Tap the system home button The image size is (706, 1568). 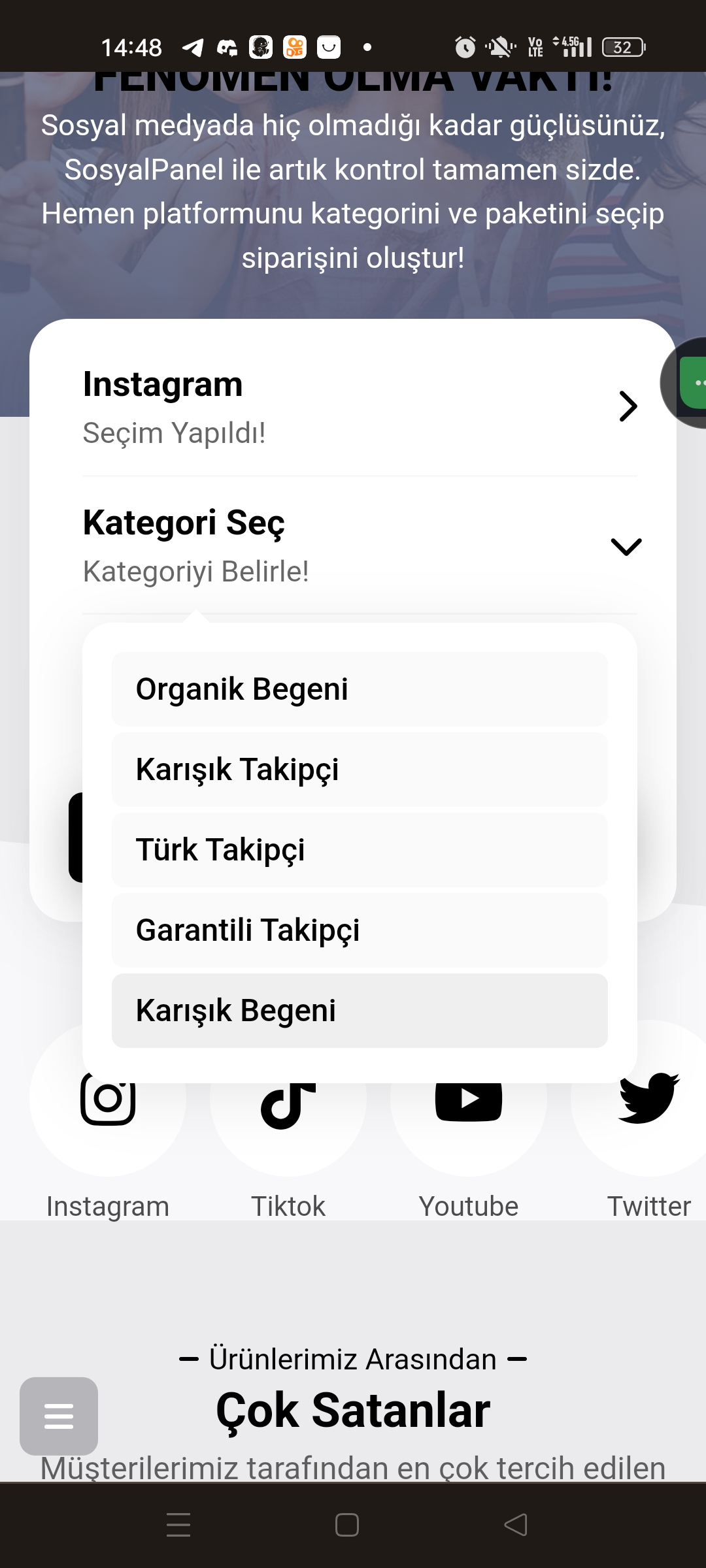[x=347, y=1525]
